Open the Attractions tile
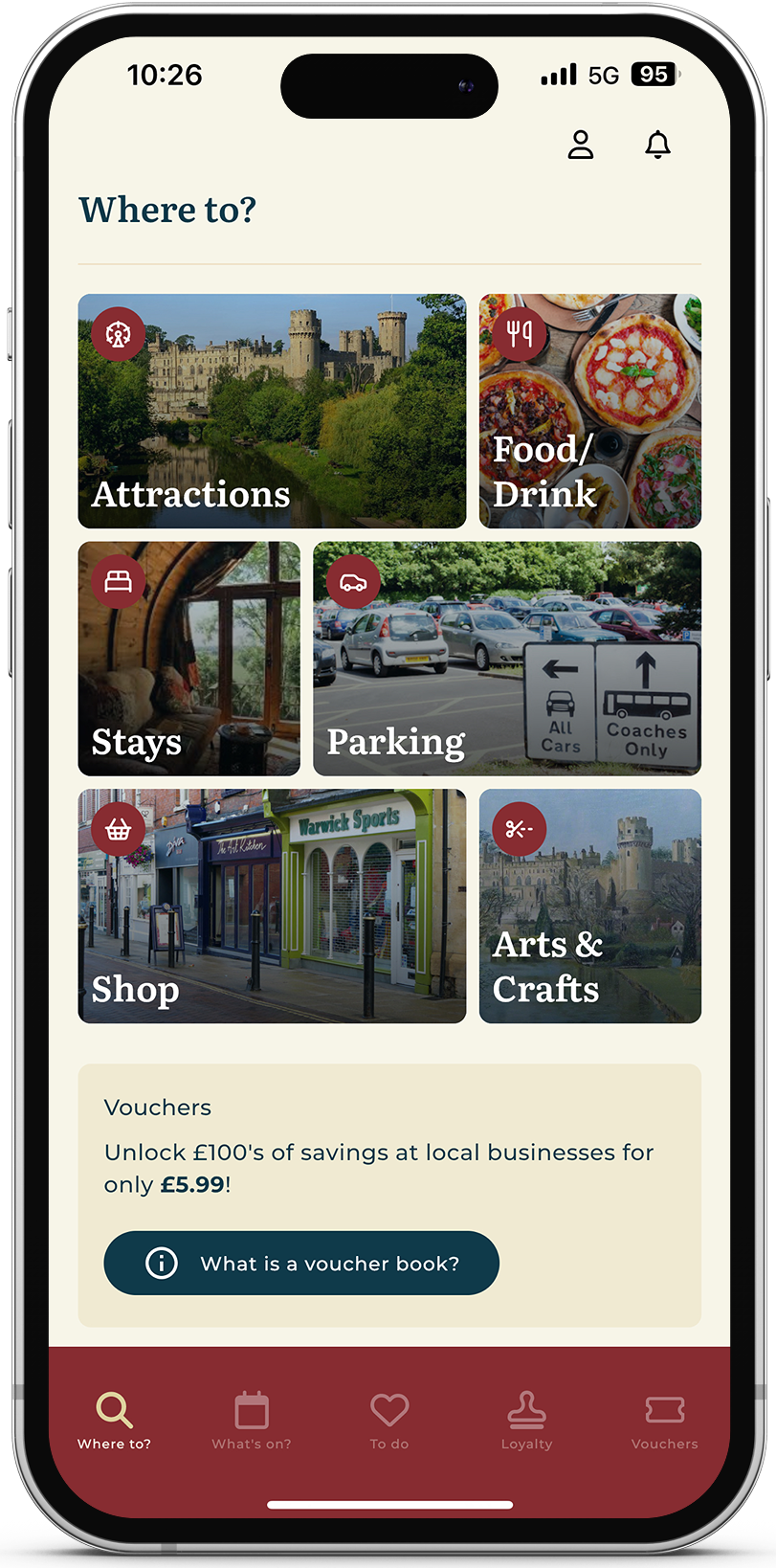Image resolution: width=776 pixels, height=1568 pixels. click(272, 411)
